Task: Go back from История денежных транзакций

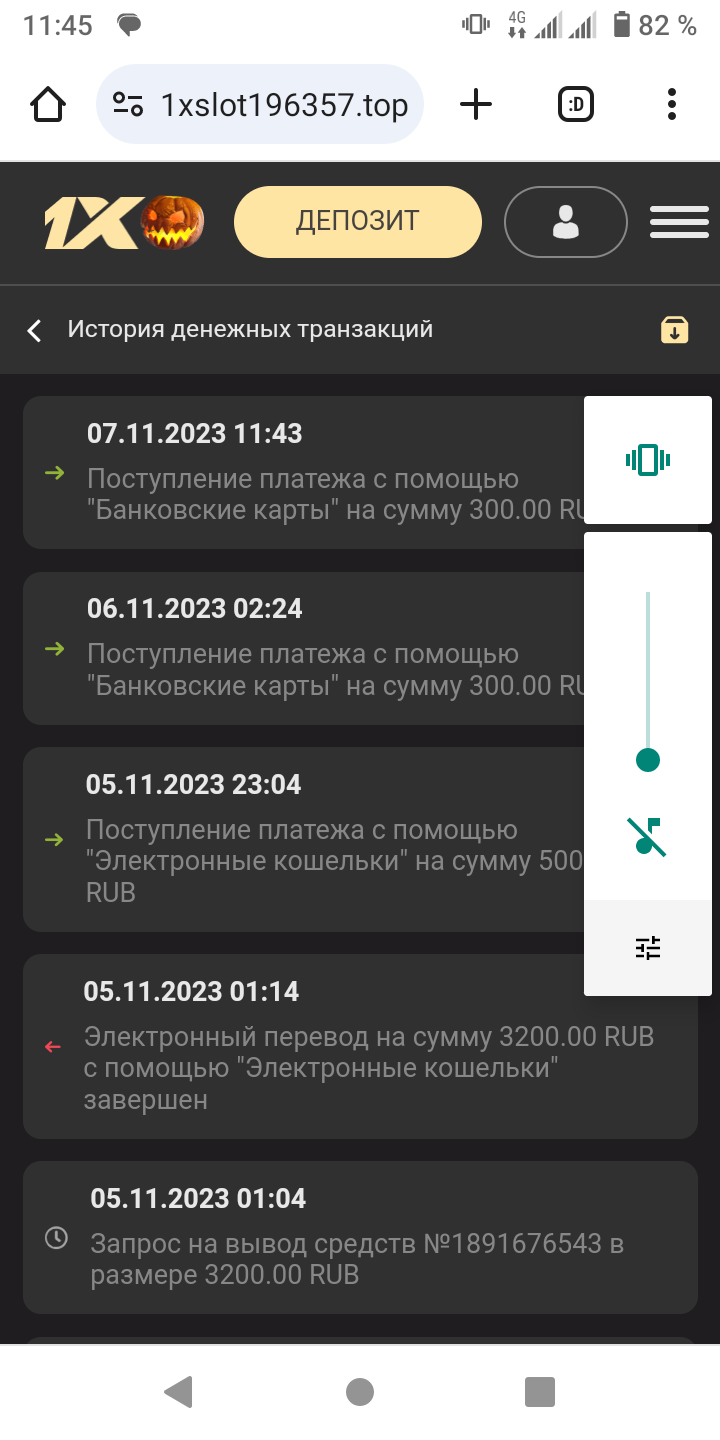Action: pyautogui.click(x=35, y=330)
